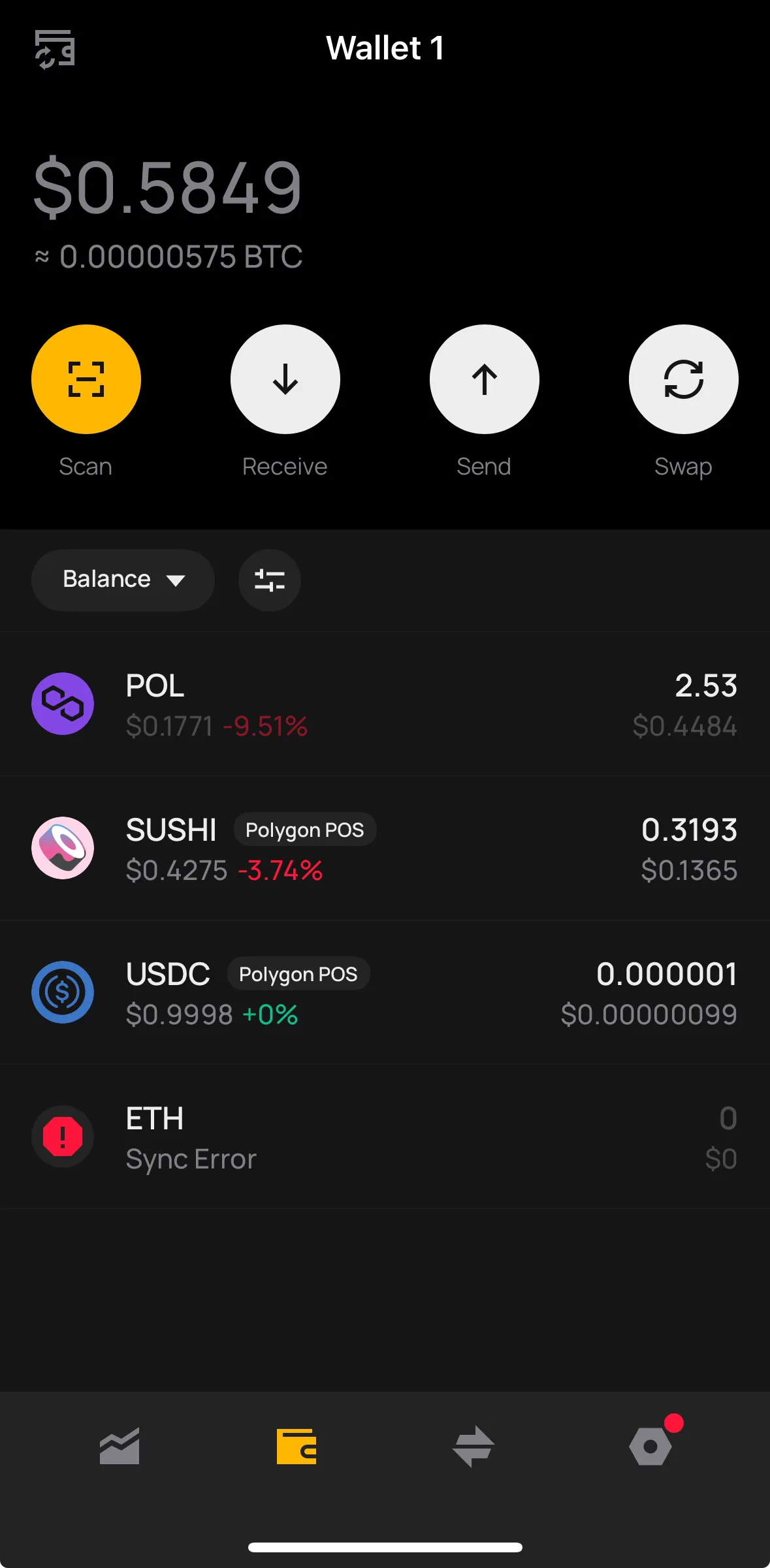Open the token filter options

point(269,580)
